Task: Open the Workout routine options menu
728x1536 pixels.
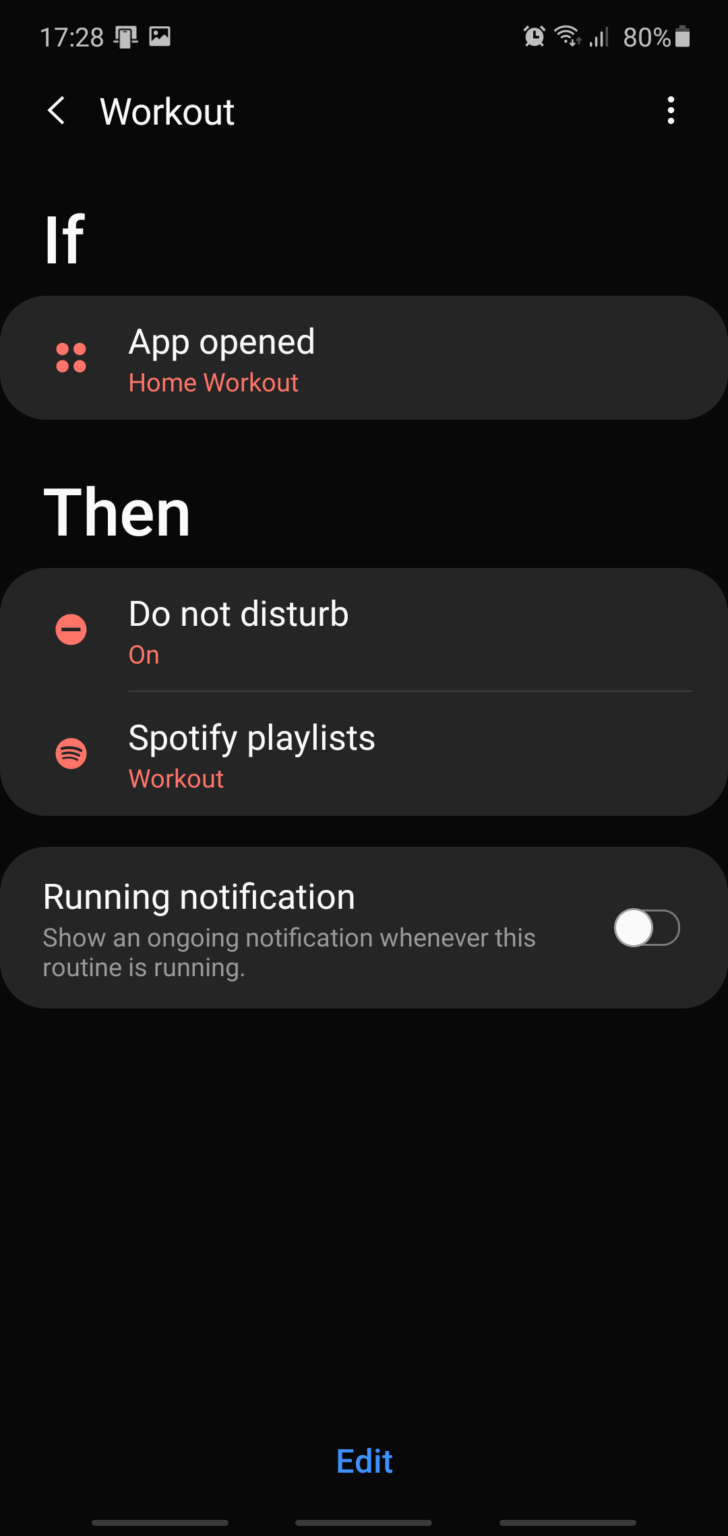Action: [670, 111]
